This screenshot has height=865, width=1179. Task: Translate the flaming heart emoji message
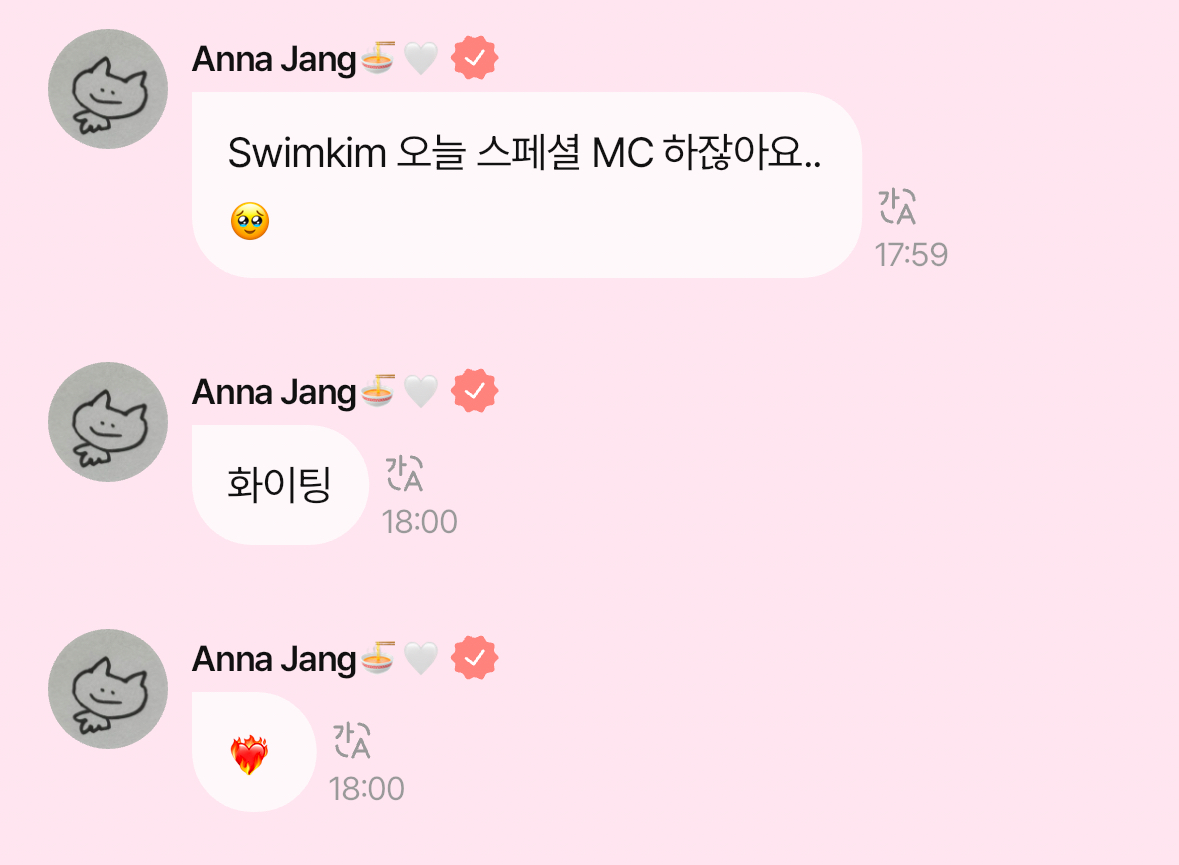352,740
